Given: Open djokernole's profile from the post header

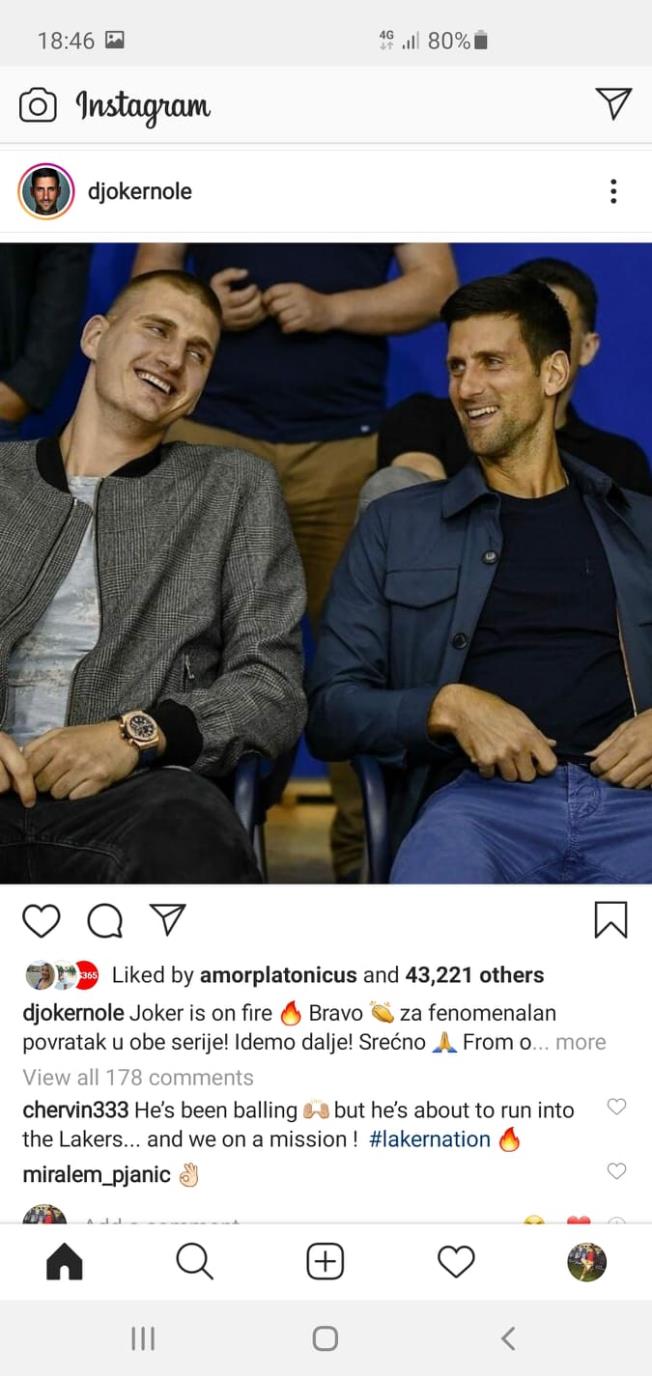Looking at the screenshot, I should coord(139,191).
